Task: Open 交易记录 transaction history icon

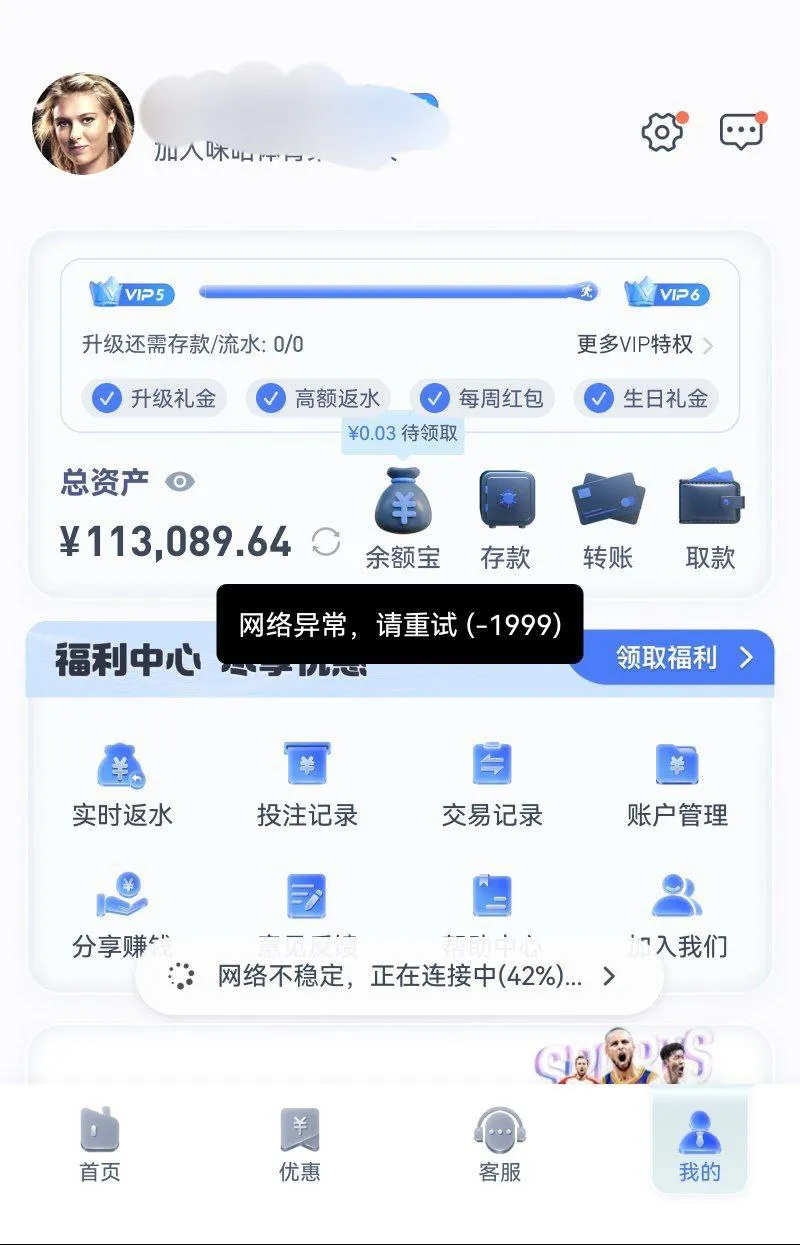Action: (491, 766)
